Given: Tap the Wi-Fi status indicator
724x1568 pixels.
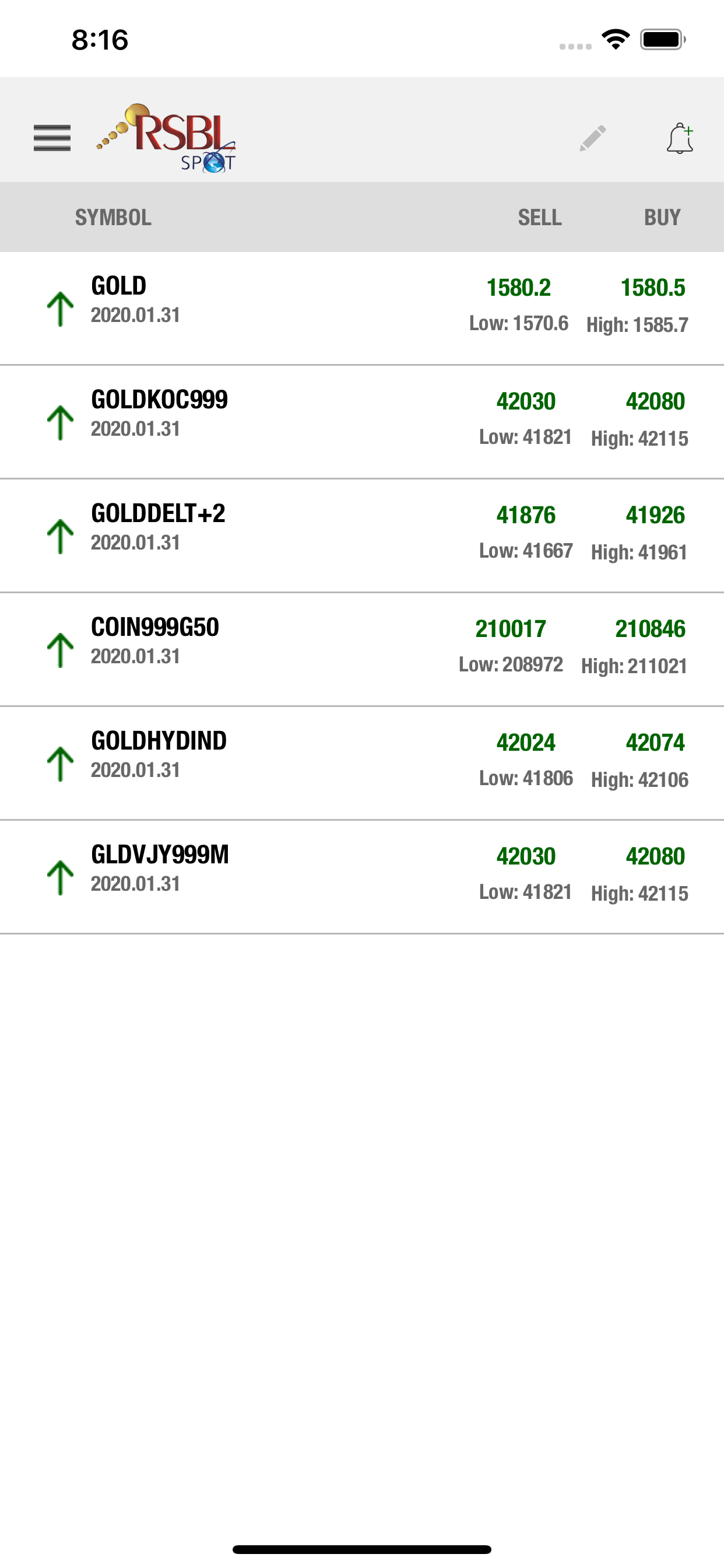Looking at the screenshot, I should click(615, 38).
